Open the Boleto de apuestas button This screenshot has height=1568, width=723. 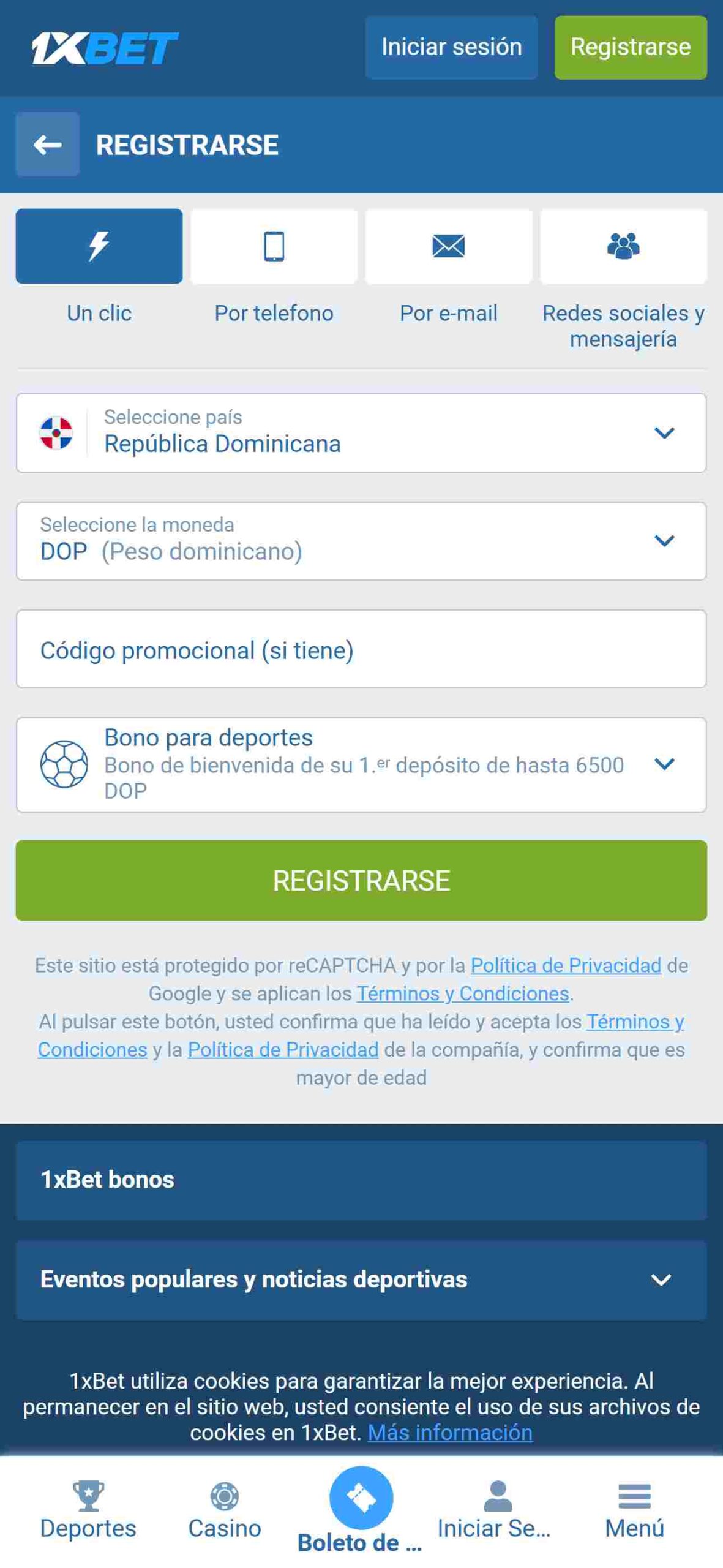(x=361, y=1509)
